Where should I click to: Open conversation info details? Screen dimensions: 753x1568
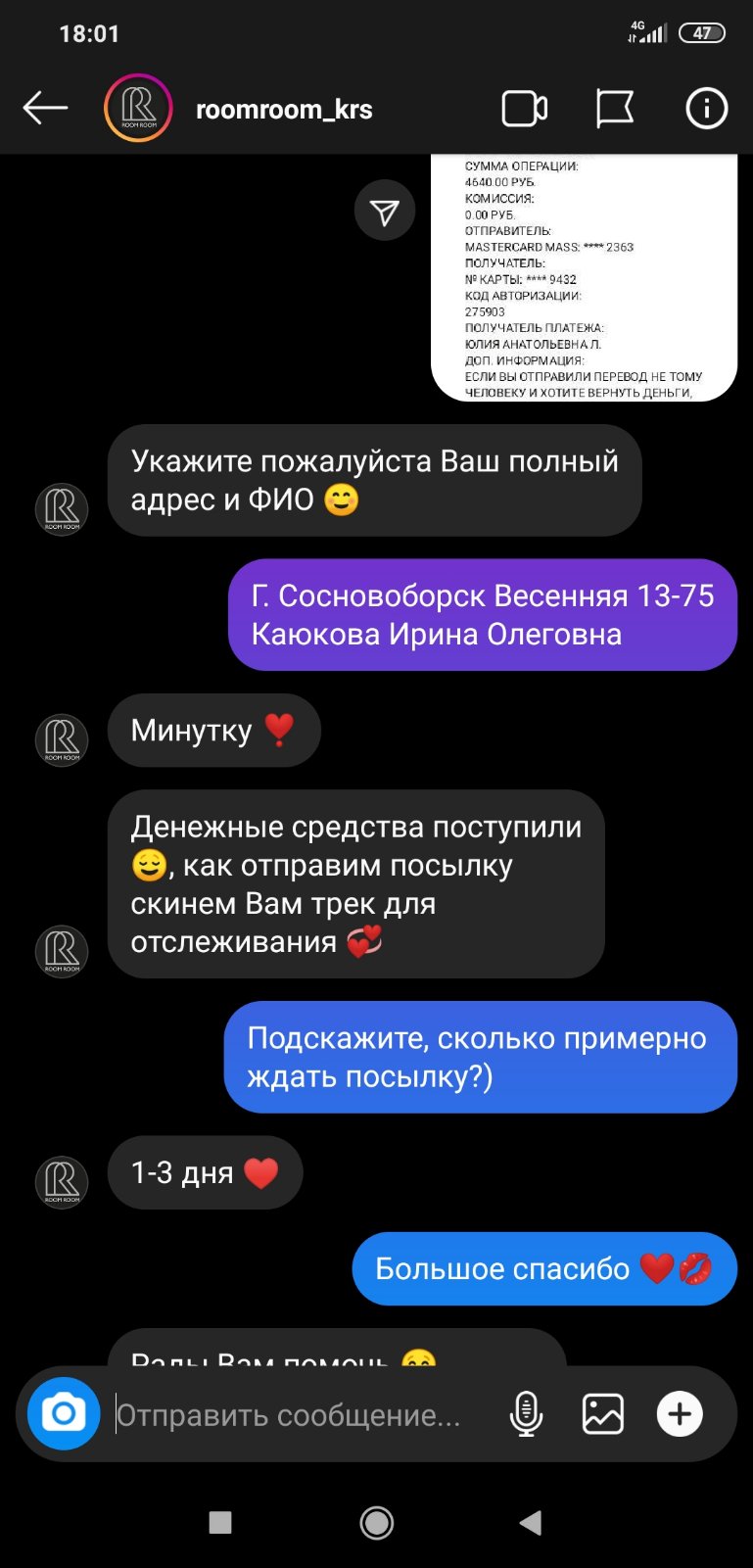coord(706,108)
